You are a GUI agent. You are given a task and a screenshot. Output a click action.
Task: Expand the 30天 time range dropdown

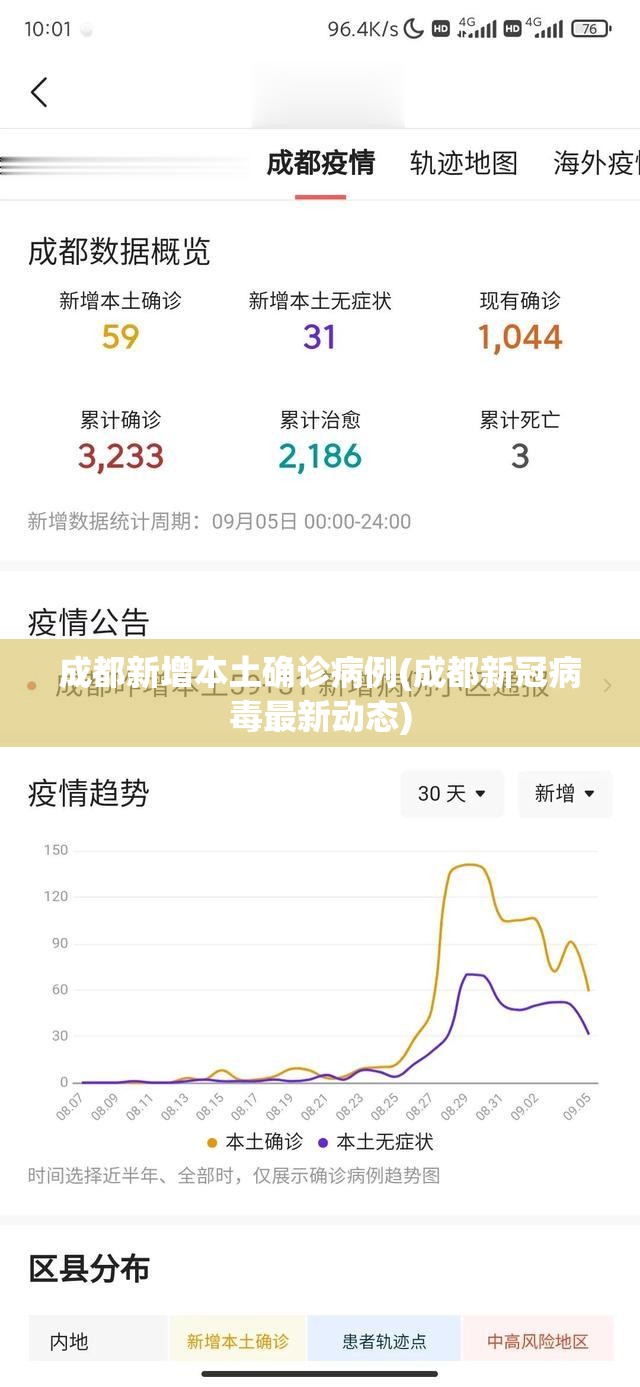coord(452,794)
